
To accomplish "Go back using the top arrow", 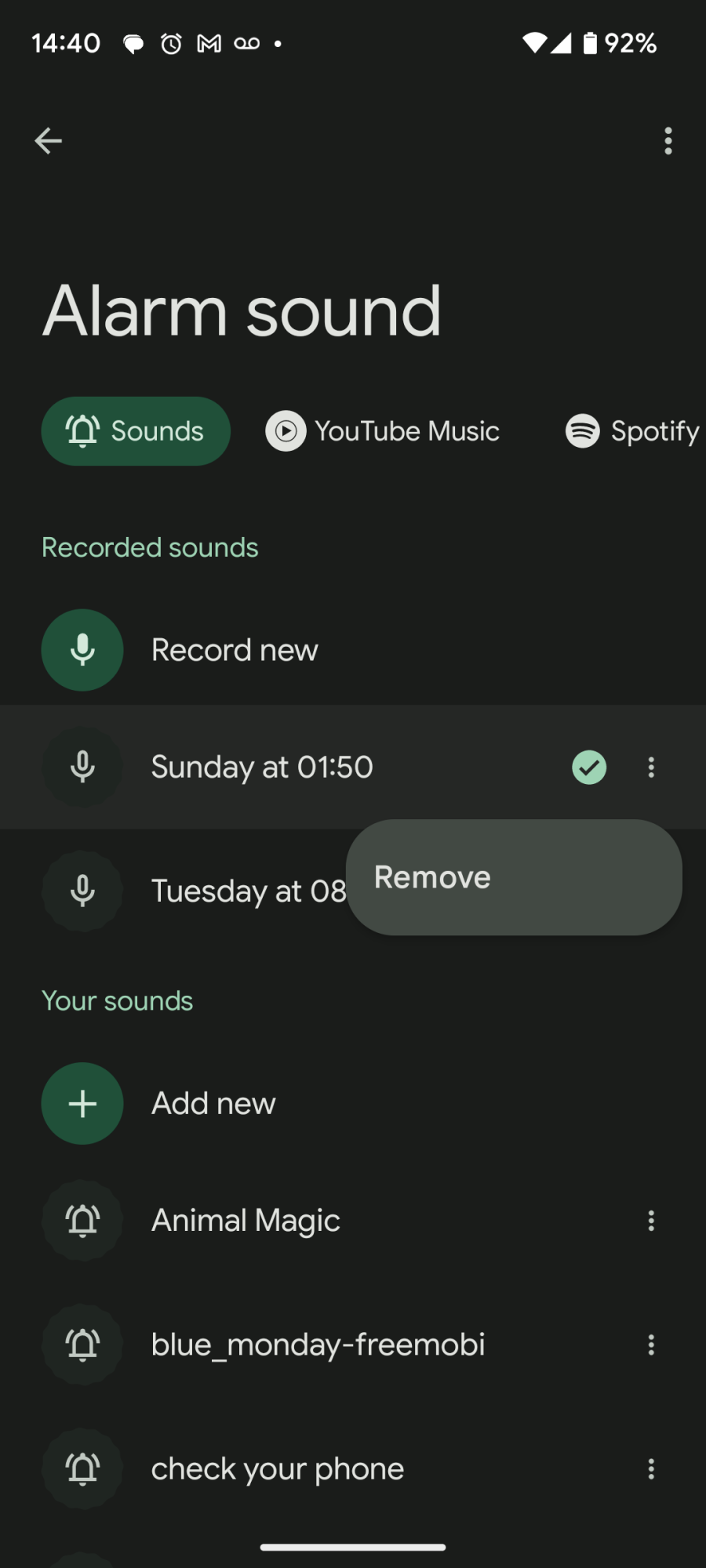I will click(48, 141).
